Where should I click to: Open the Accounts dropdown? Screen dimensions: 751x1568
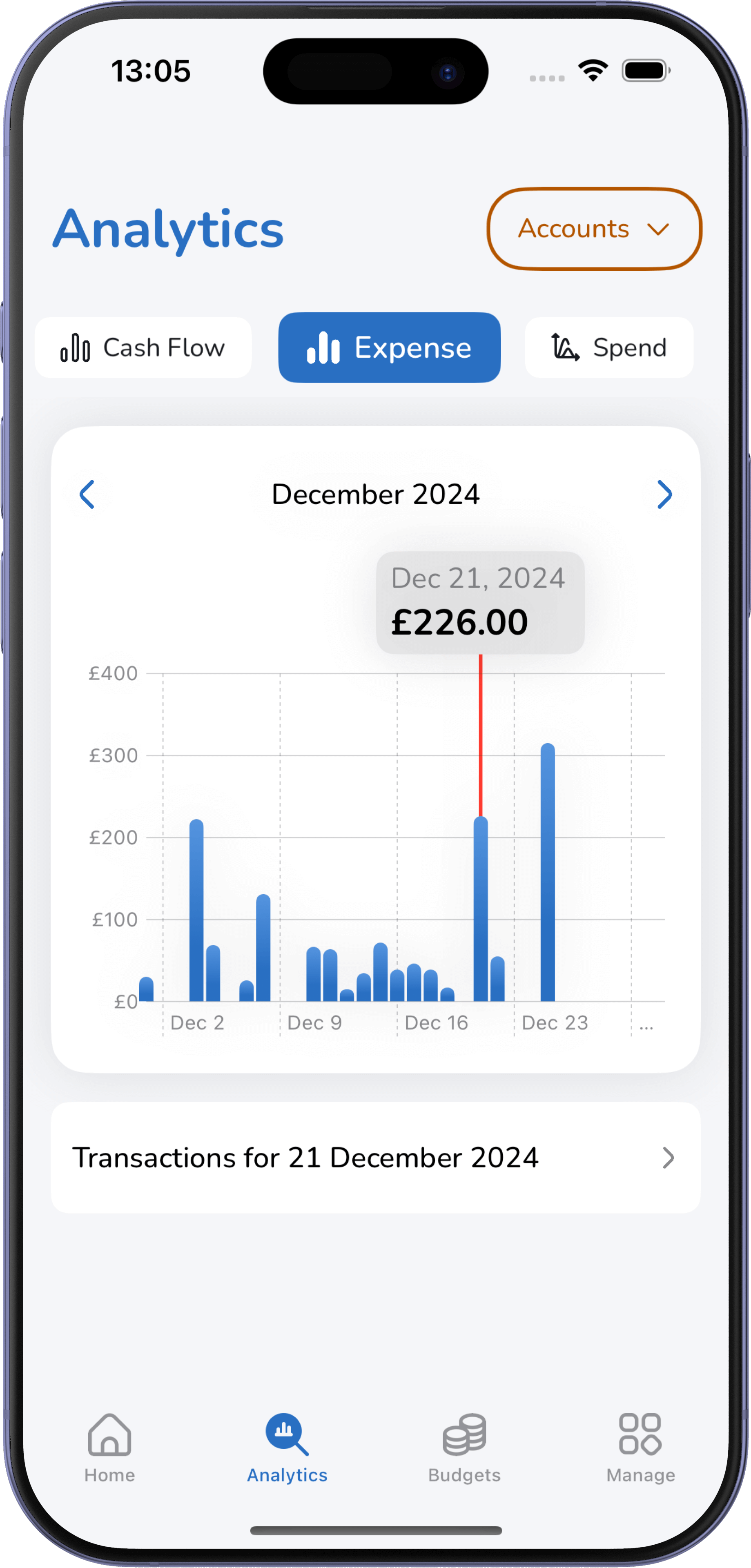(594, 229)
